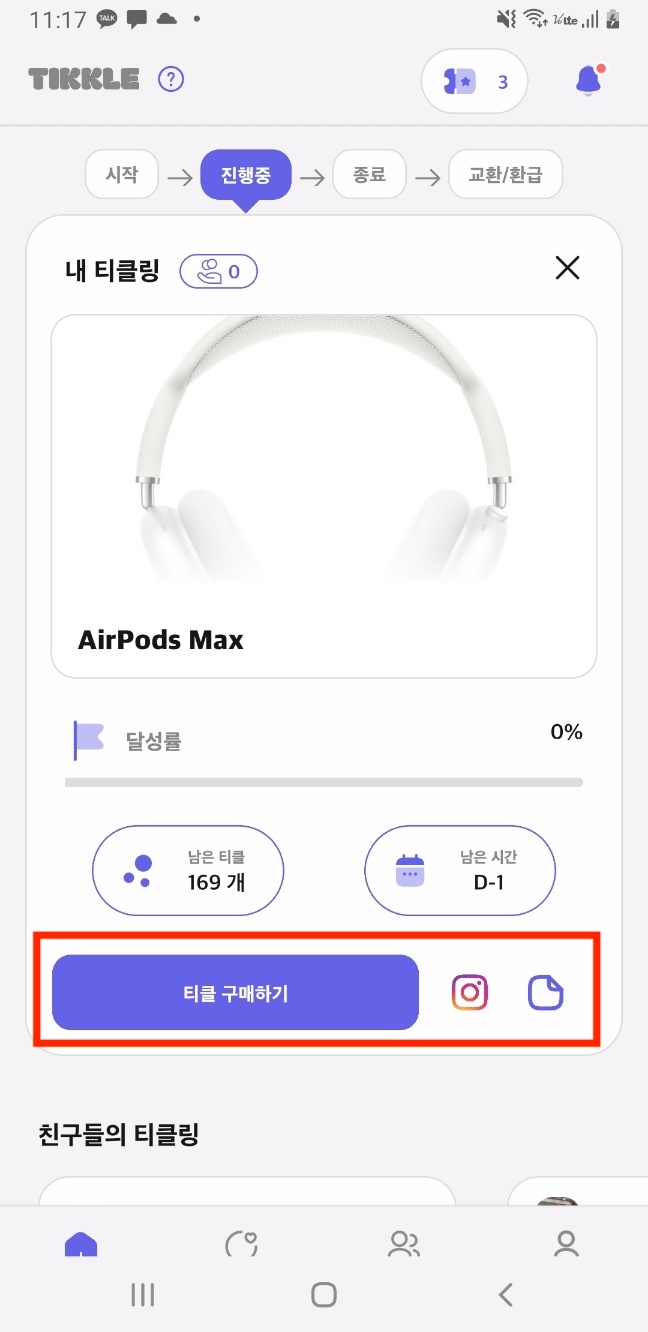Switch to the home tab
648x1332 pixels.
[81, 1244]
